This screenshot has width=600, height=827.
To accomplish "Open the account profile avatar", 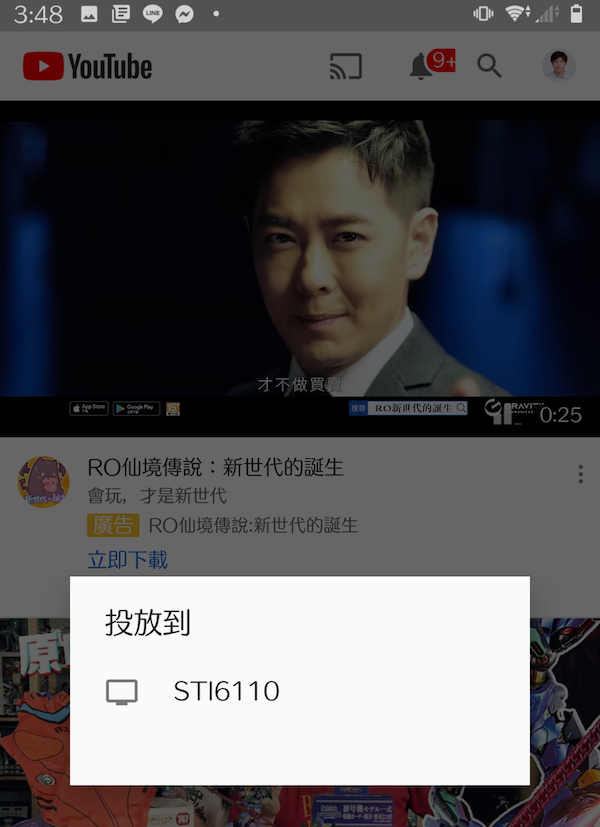I will click(559, 66).
